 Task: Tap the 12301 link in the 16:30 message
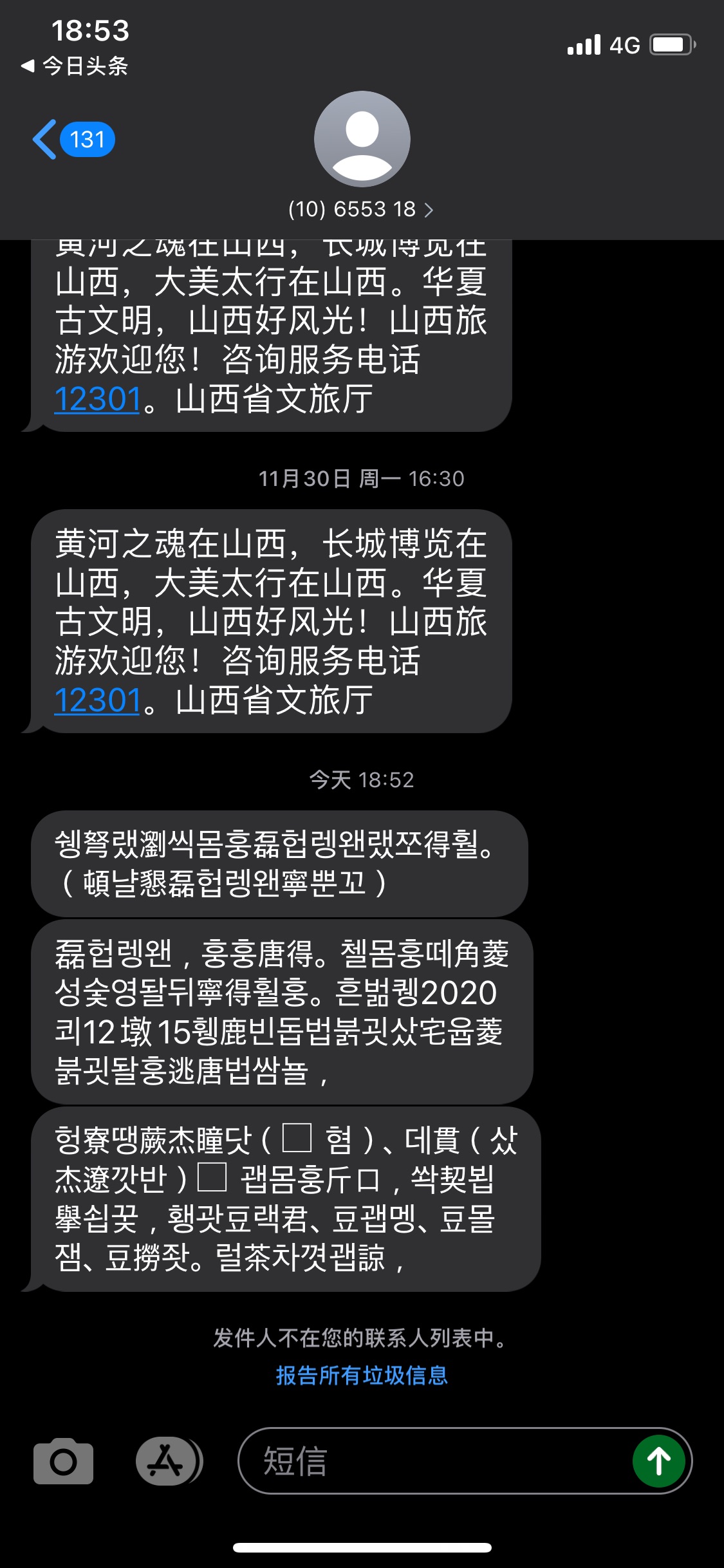click(x=97, y=700)
